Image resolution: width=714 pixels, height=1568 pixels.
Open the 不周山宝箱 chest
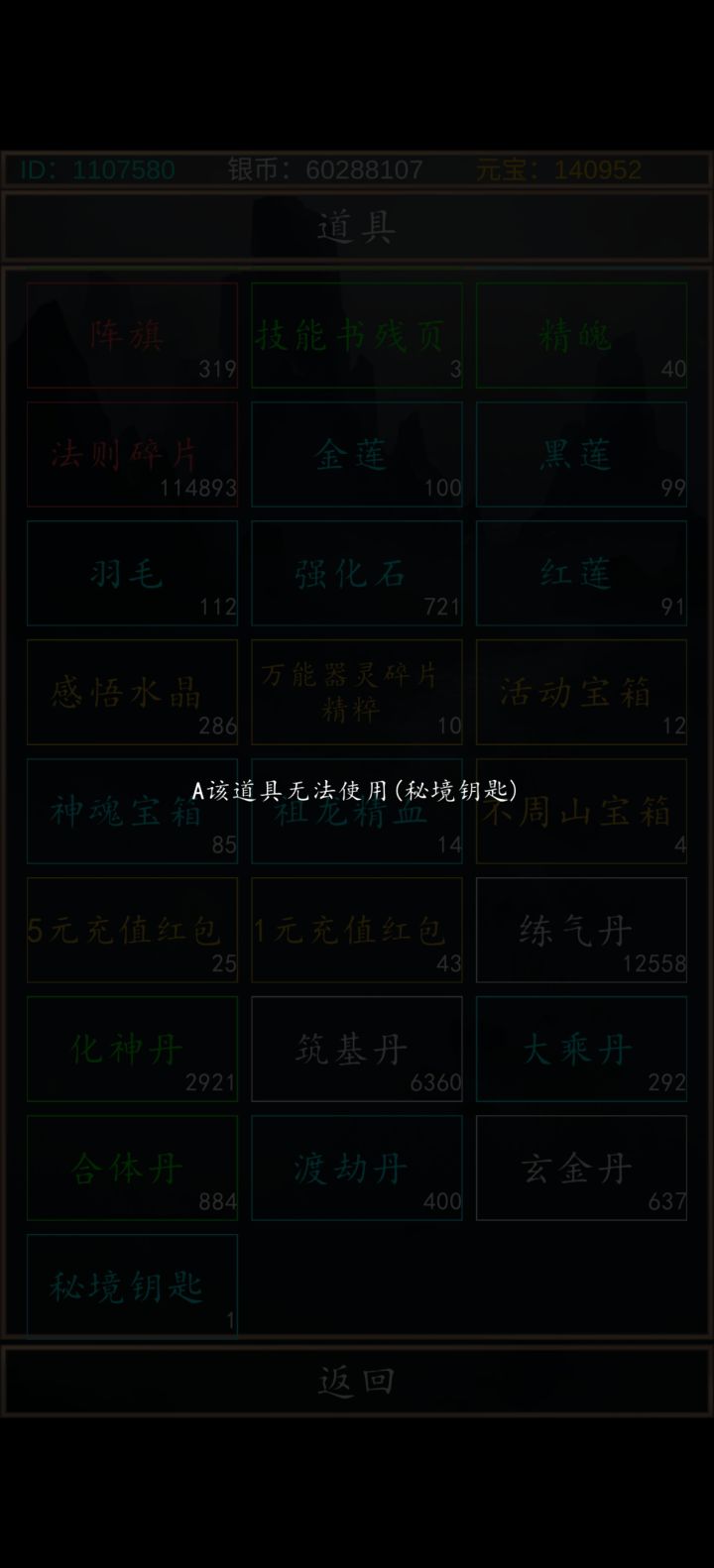(581, 811)
